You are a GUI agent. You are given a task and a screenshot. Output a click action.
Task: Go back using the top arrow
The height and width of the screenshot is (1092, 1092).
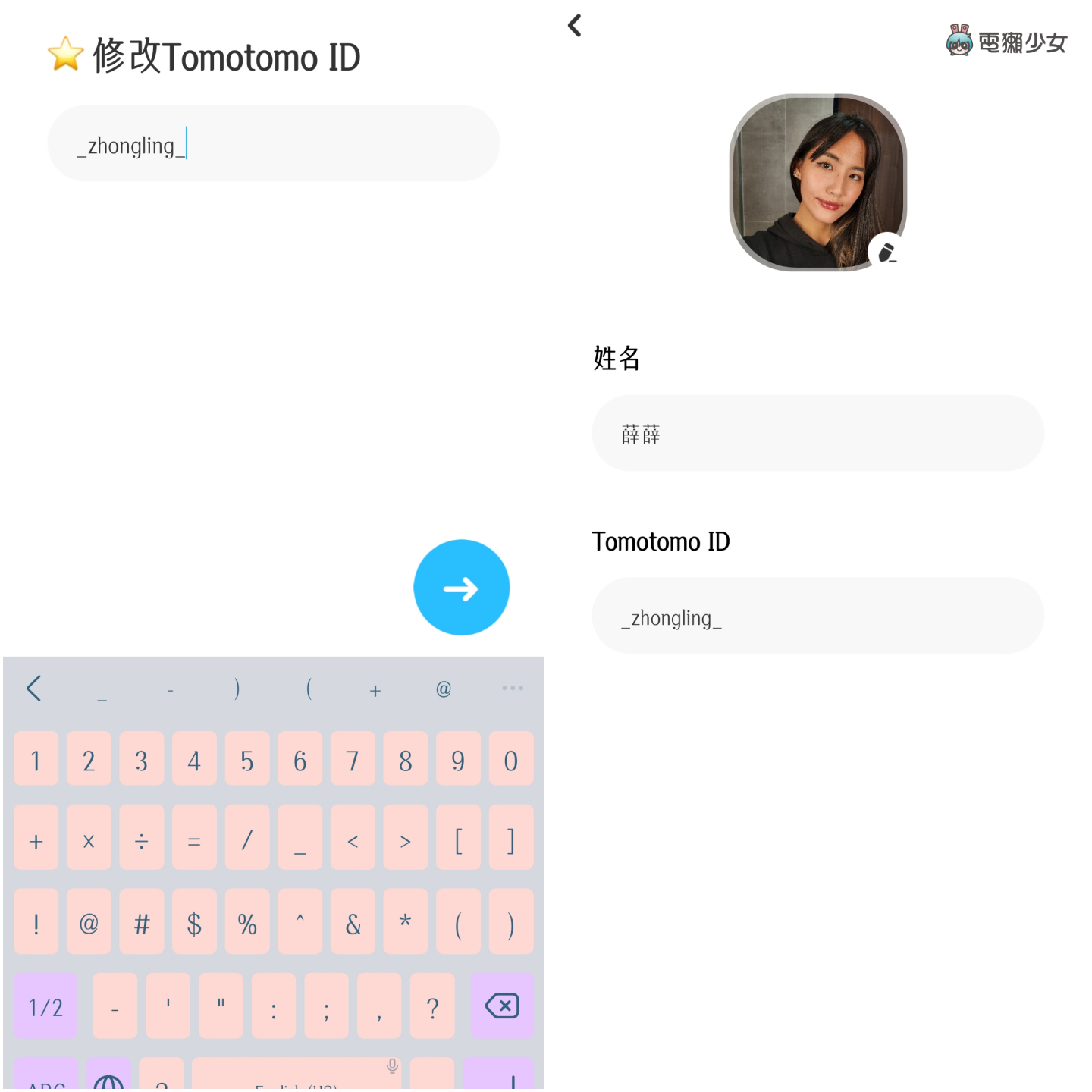click(575, 26)
